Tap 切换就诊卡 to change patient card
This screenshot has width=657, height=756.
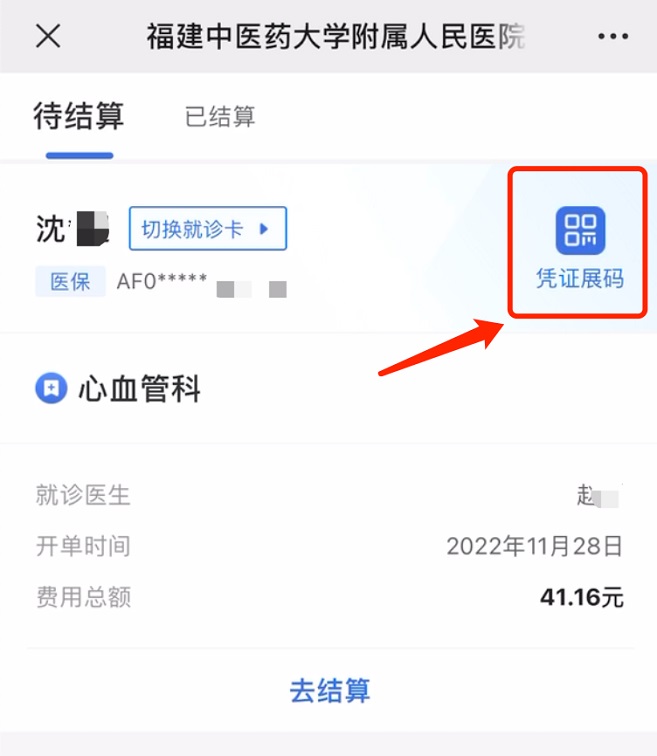click(207, 229)
